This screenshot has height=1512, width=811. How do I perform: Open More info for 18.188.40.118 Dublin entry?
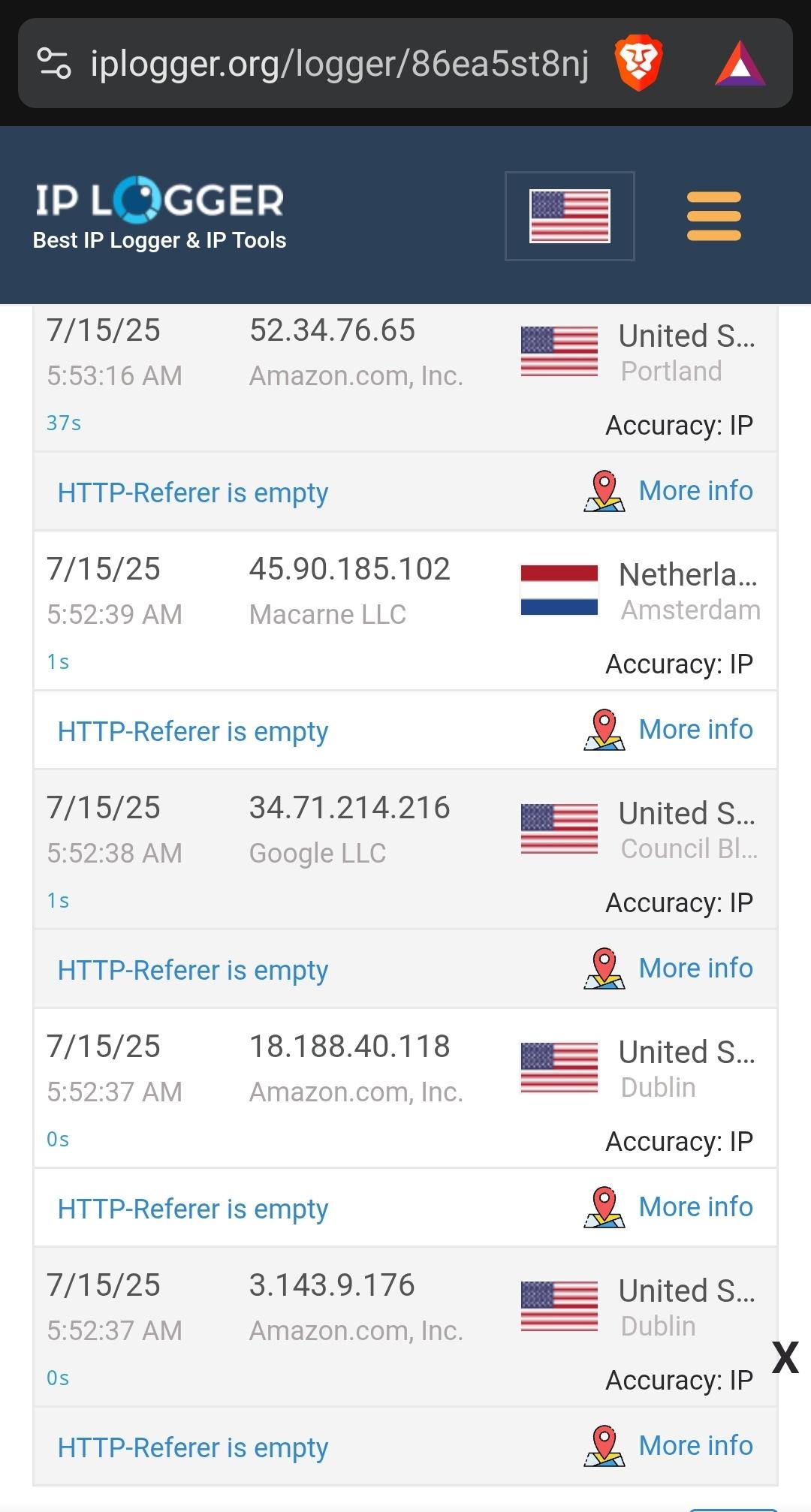(695, 1207)
